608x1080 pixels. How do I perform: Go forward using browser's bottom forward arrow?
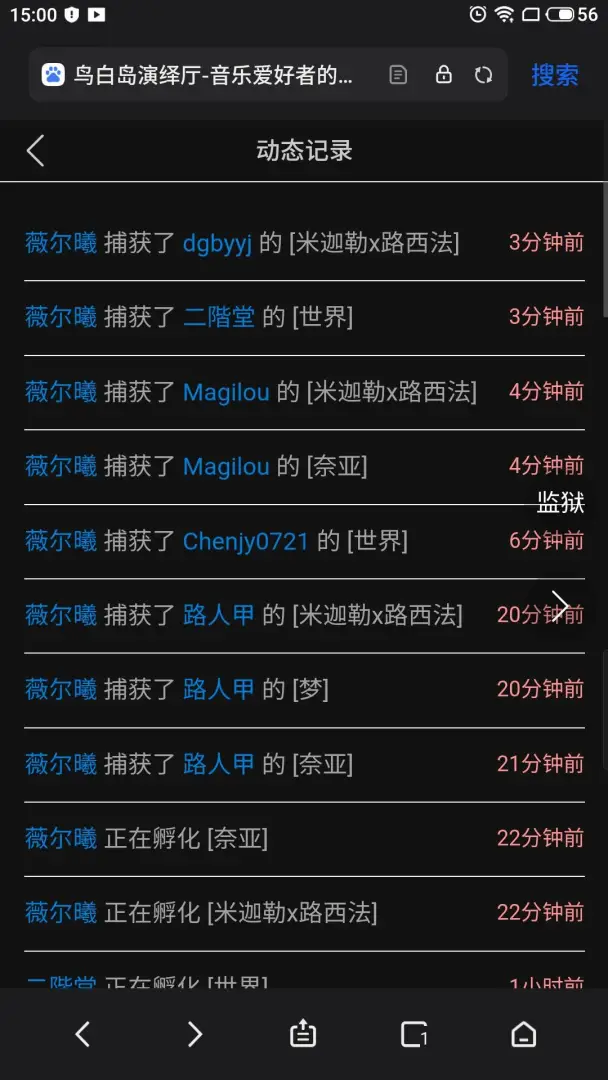[195, 1035]
